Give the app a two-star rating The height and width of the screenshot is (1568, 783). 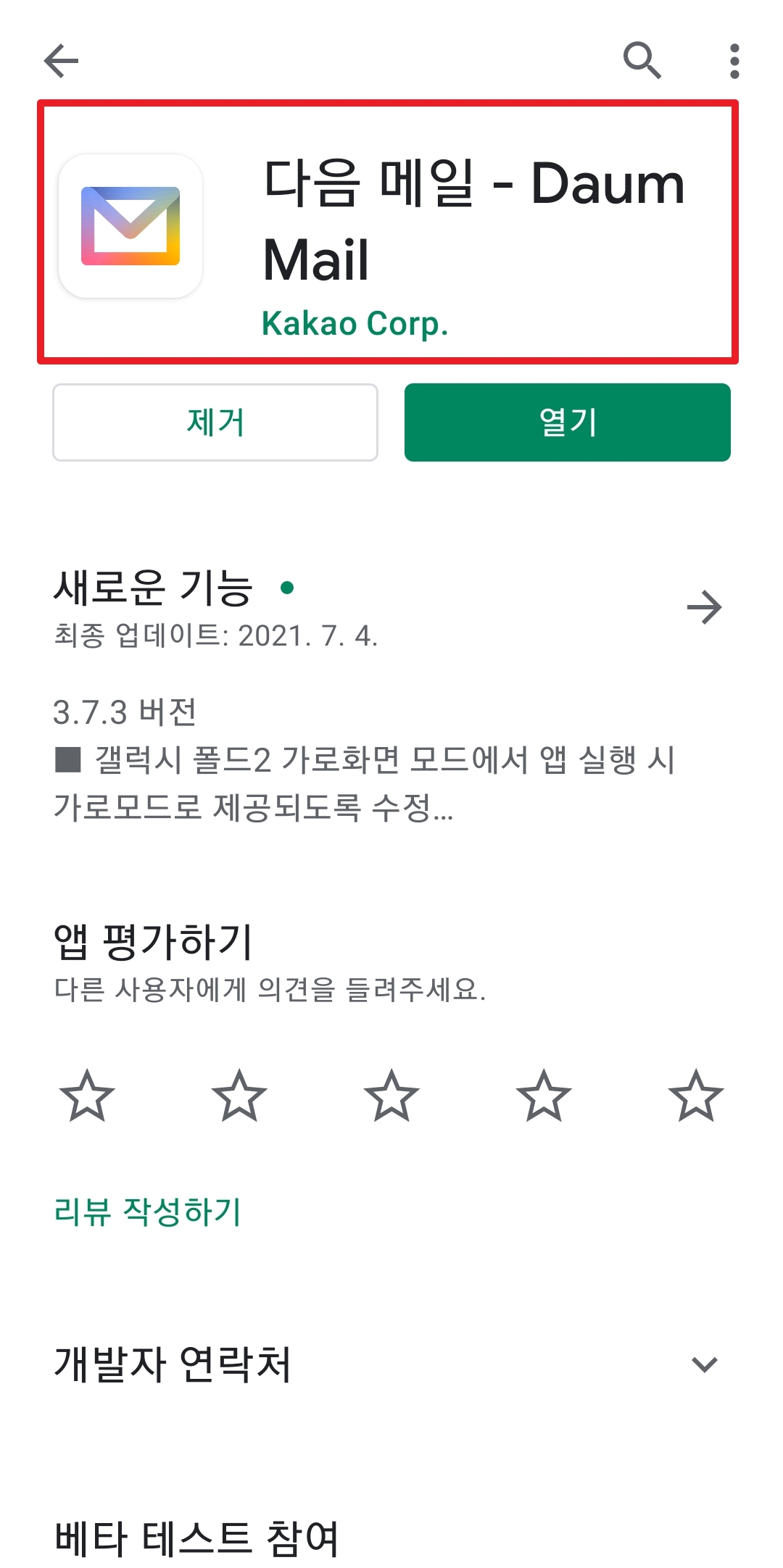239,1096
